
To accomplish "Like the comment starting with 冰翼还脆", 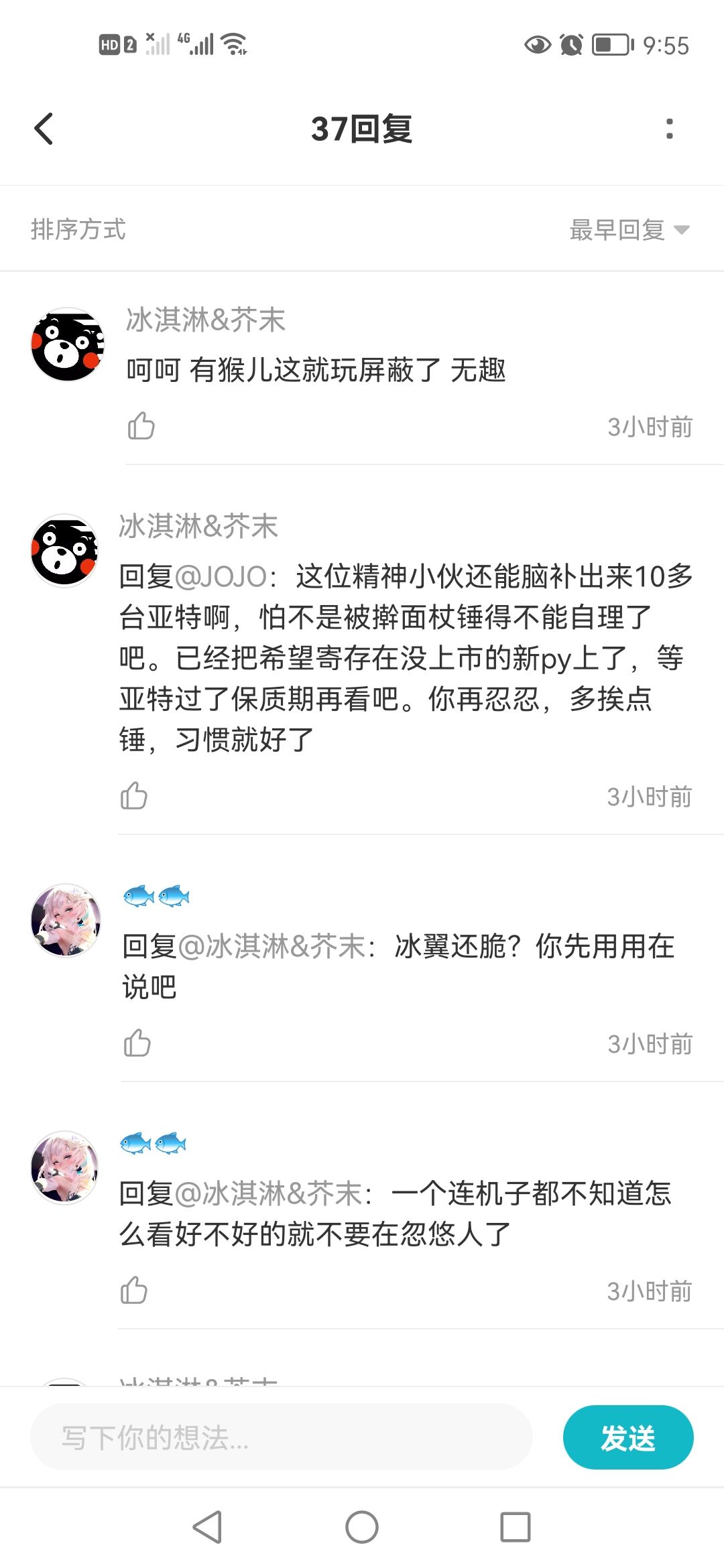I will pos(137,1043).
